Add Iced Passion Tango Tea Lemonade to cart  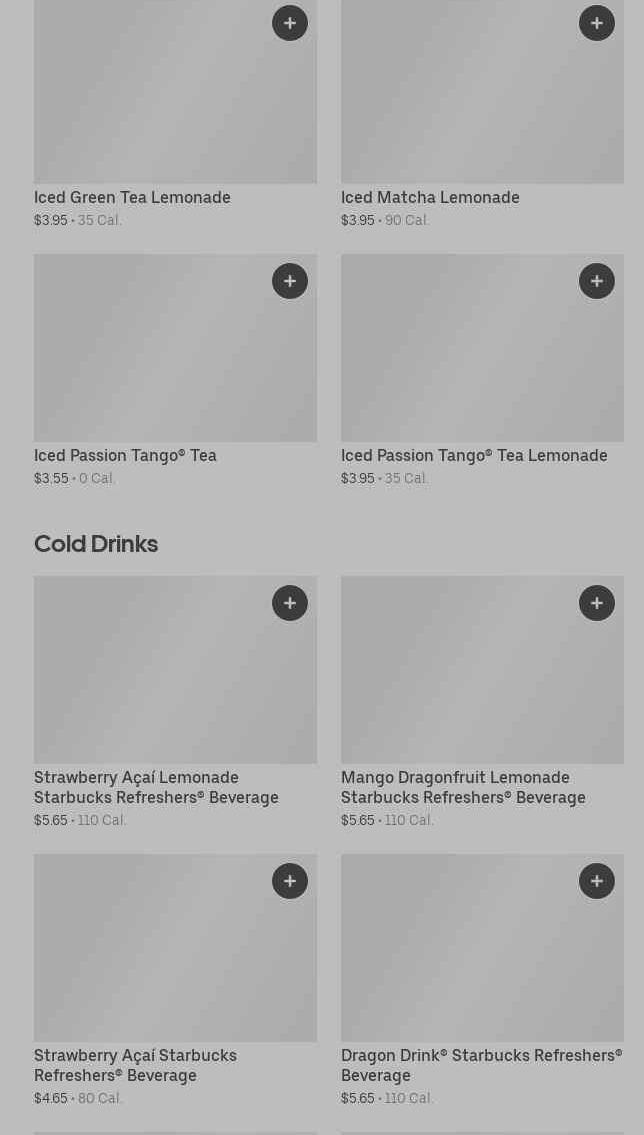[597, 281]
